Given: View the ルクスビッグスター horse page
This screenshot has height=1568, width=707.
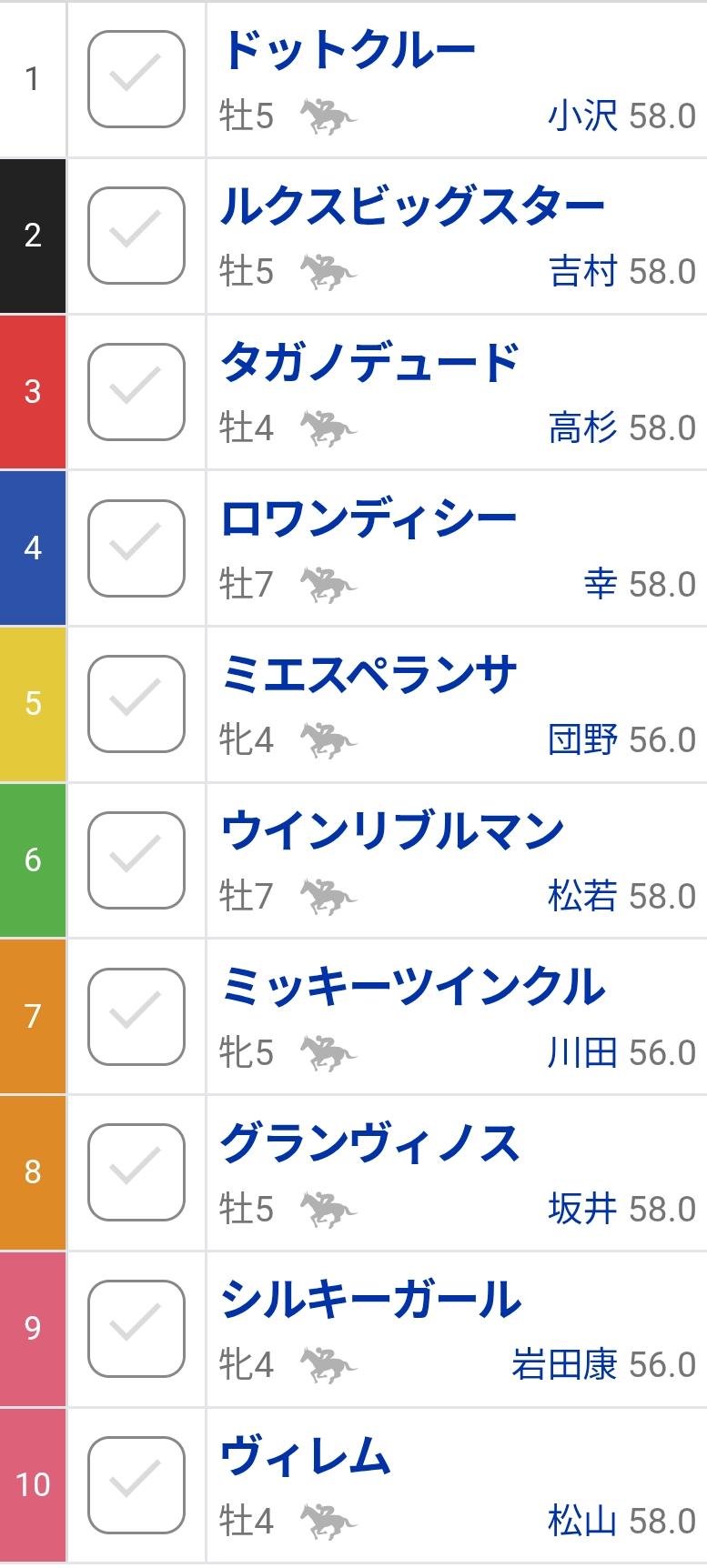Looking at the screenshot, I should 411,207.
